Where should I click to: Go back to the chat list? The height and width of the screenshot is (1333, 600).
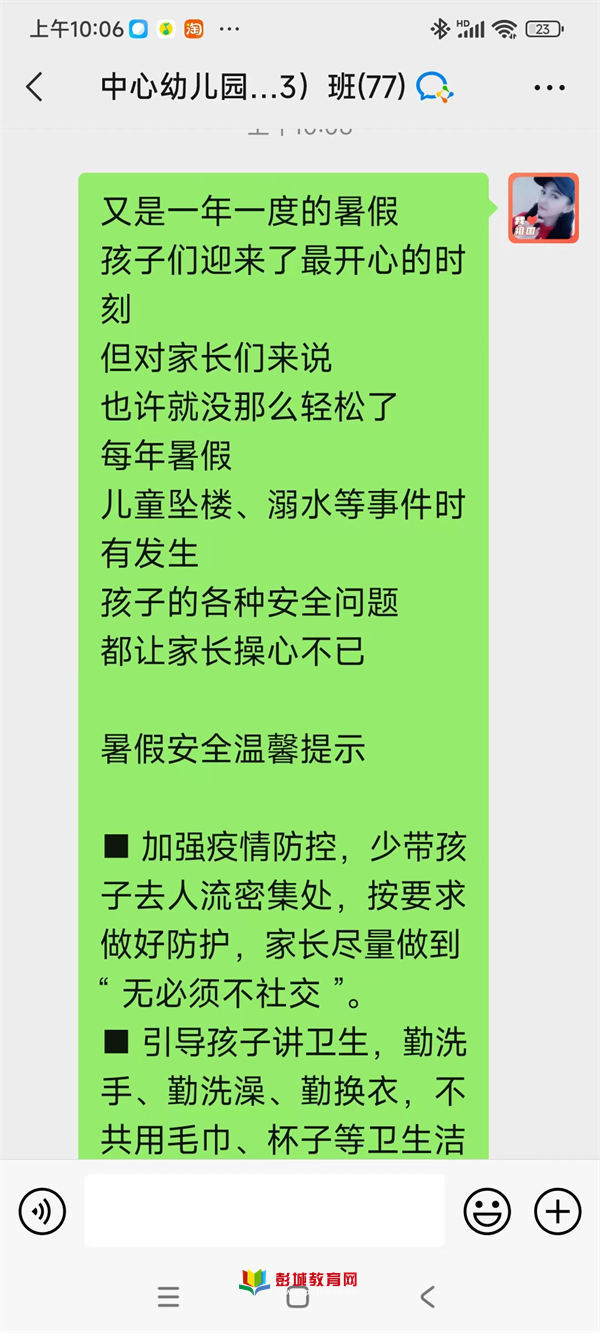(35, 87)
